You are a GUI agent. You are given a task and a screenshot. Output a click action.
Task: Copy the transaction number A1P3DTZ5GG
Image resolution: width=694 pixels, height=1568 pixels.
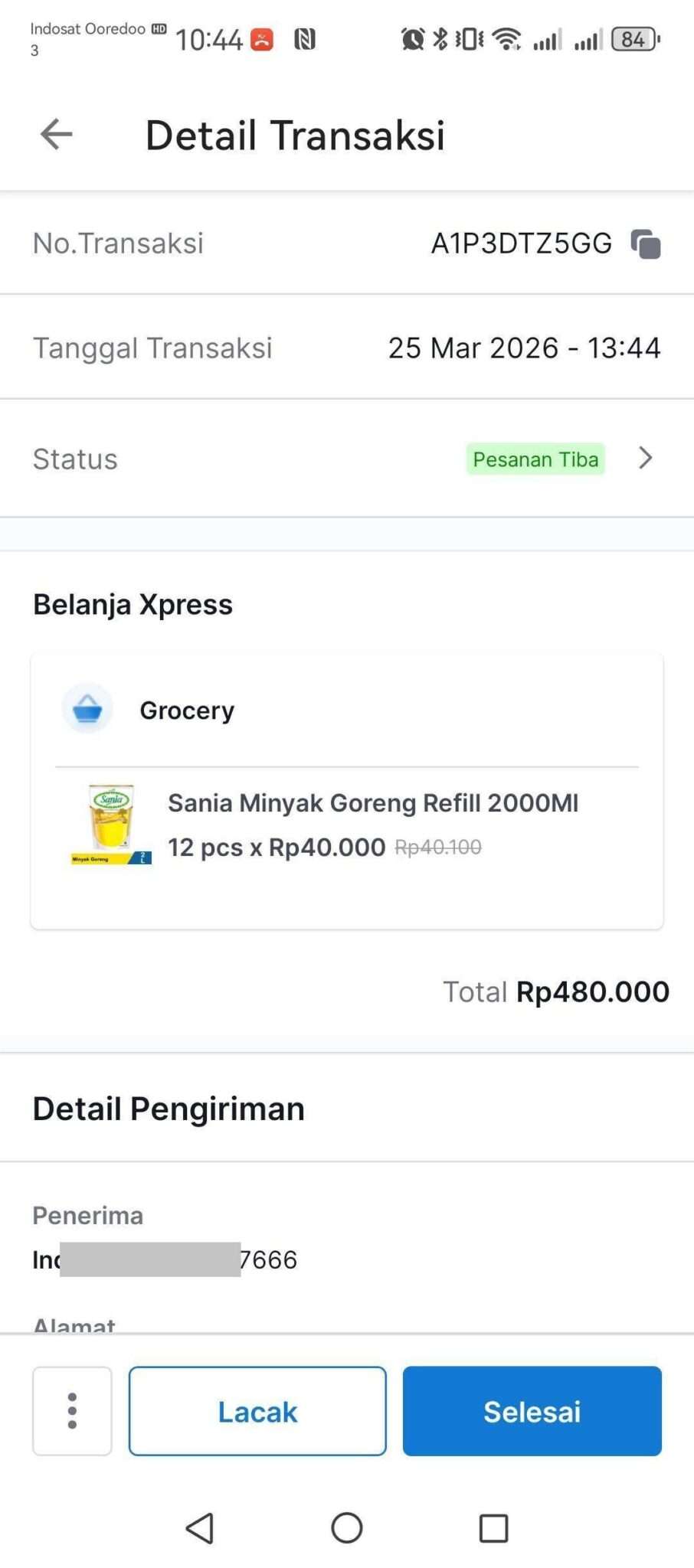tap(646, 243)
